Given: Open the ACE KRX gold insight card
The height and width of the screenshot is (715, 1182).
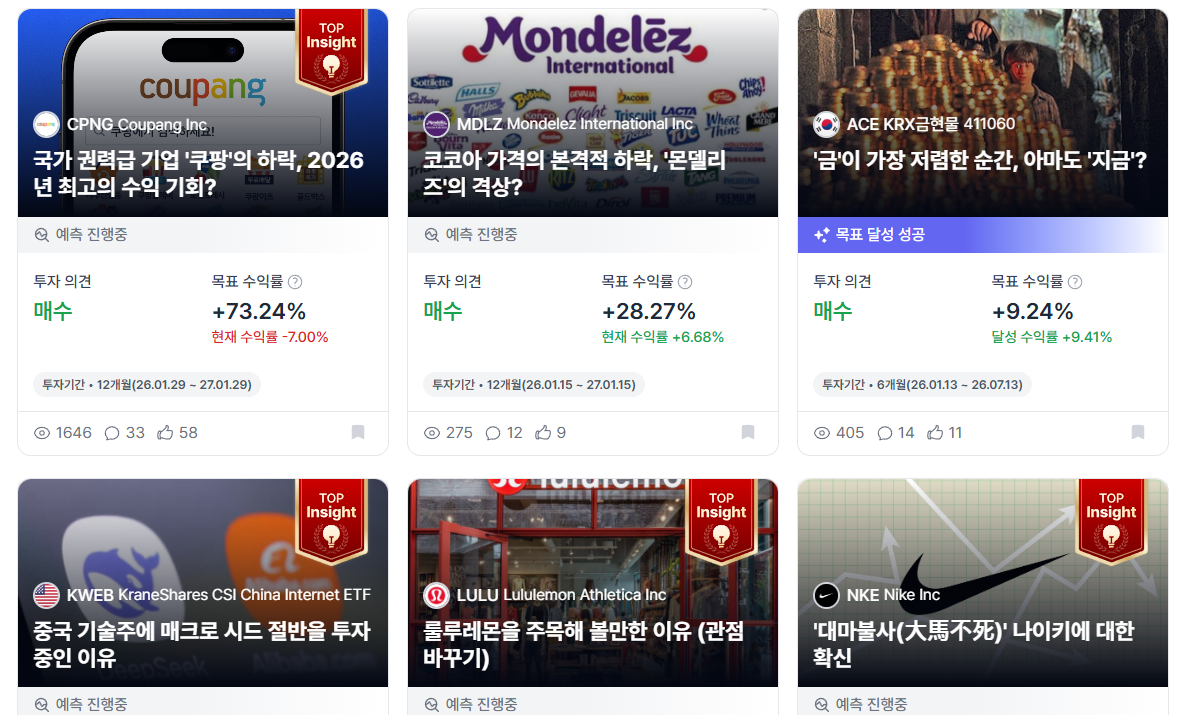Looking at the screenshot, I should pos(980,160).
